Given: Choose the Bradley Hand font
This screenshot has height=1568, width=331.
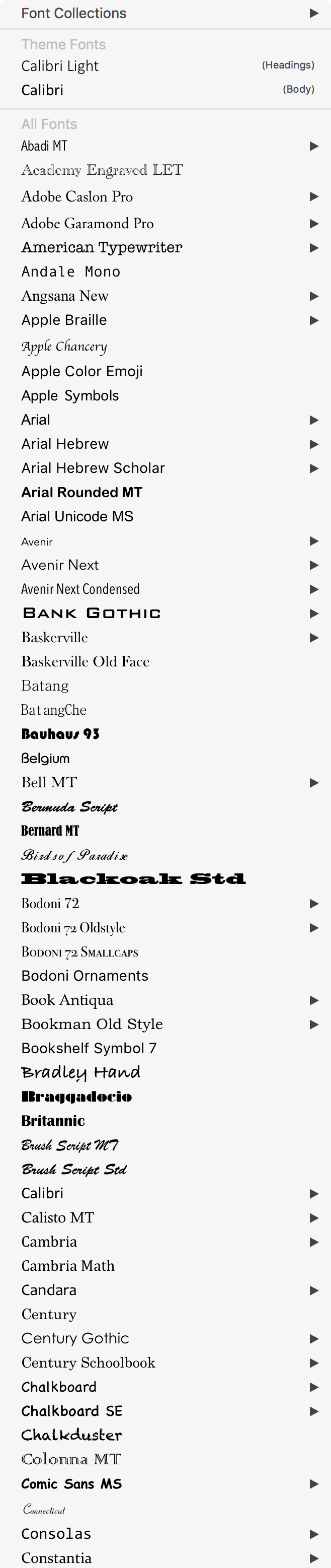Looking at the screenshot, I should pyautogui.click(x=80, y=1072).
